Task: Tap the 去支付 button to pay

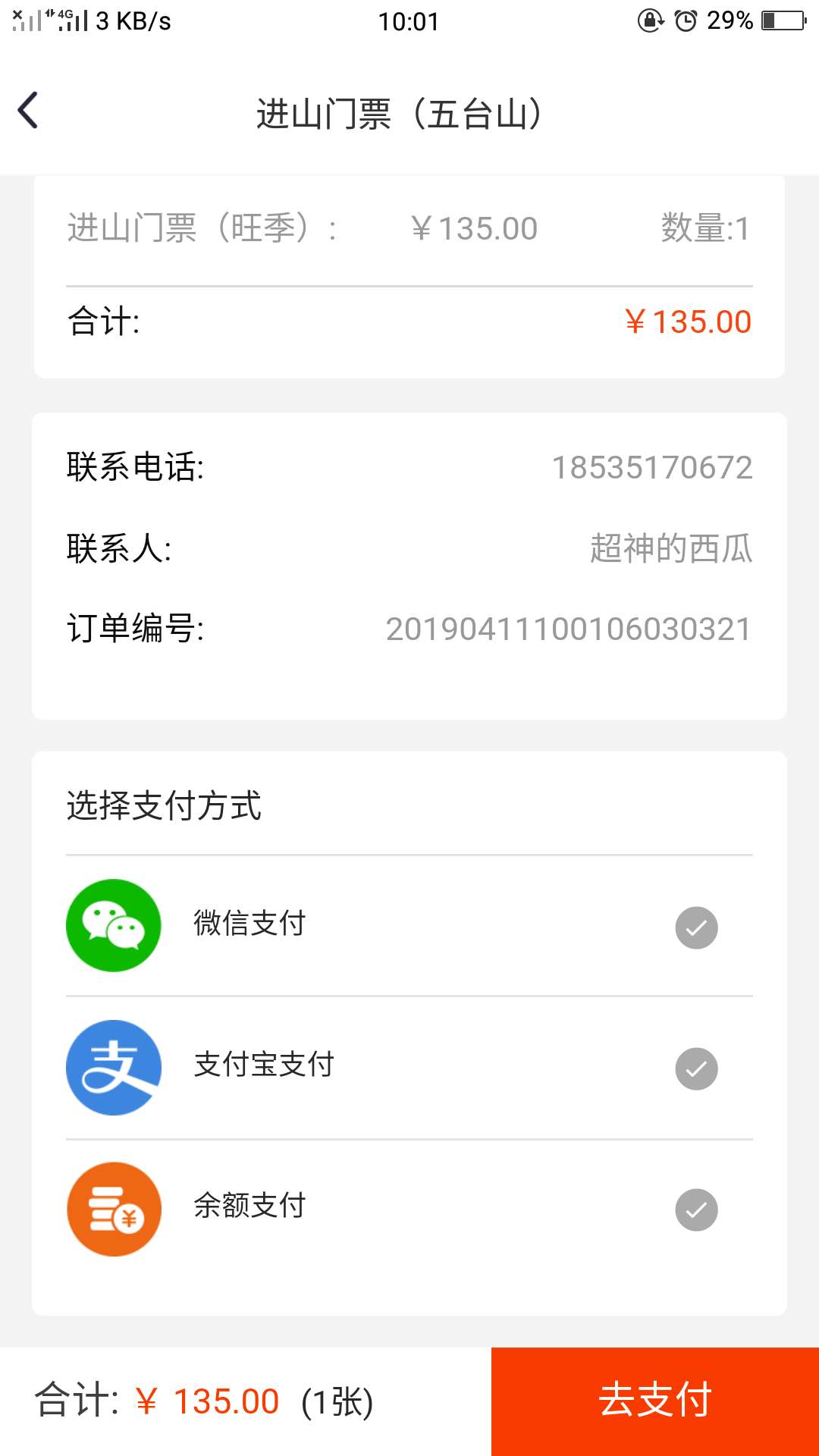Action: [x=655, y=1402]
